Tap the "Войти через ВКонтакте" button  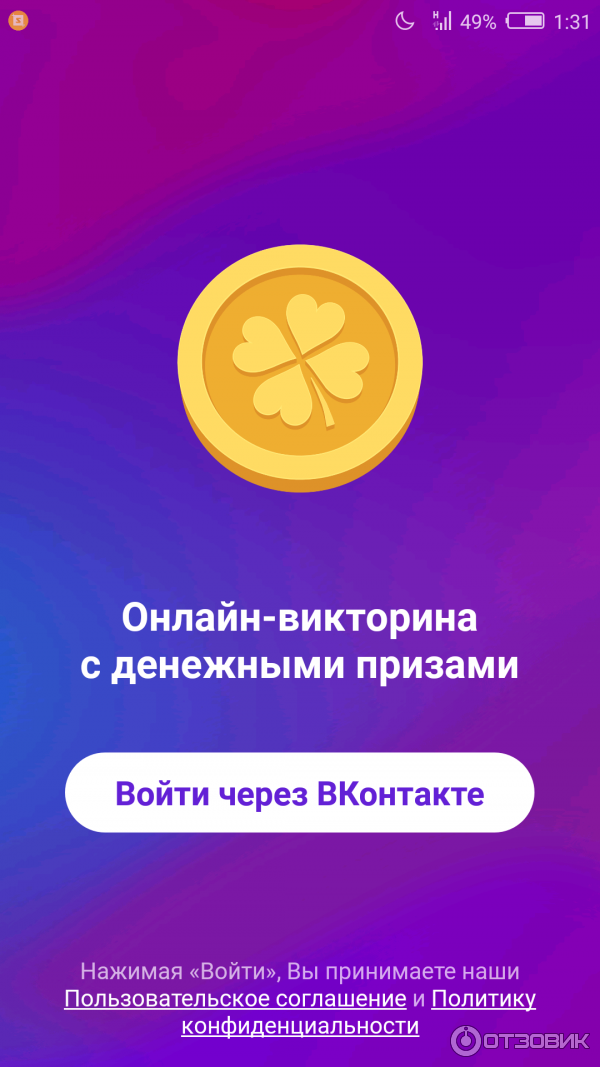[300, 793]
